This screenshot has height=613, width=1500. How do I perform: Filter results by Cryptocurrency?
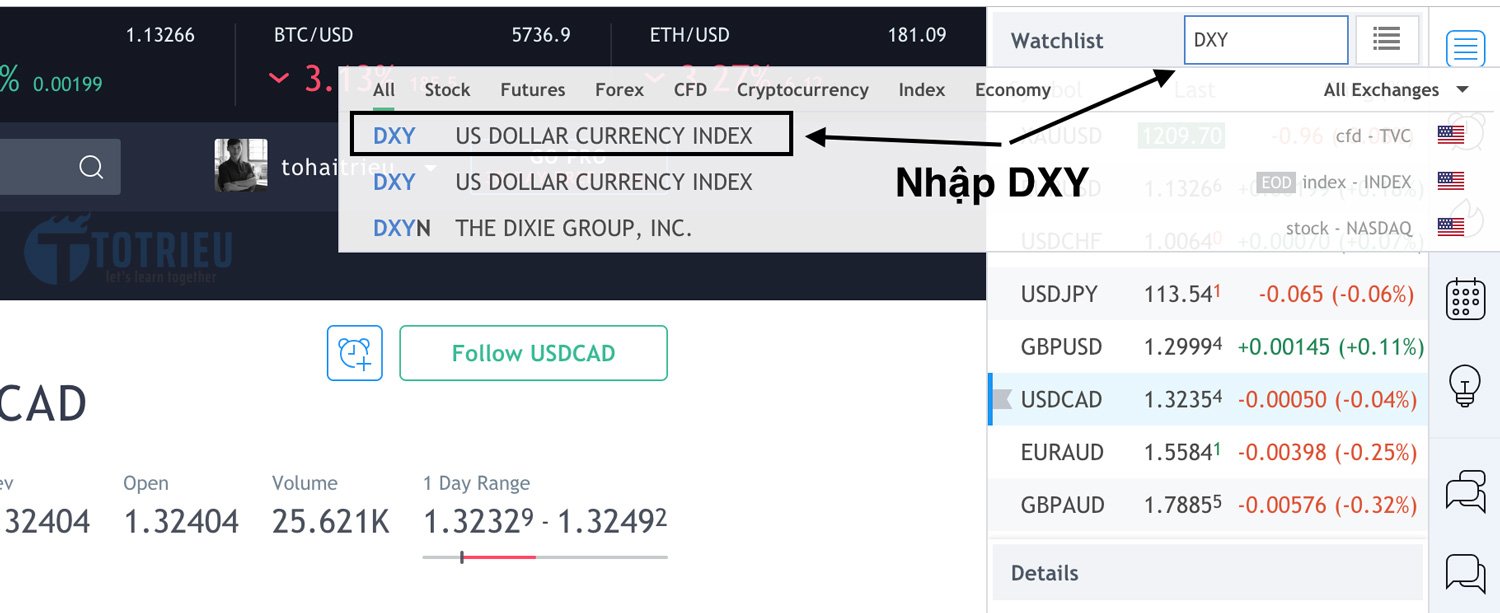(802, 90)
